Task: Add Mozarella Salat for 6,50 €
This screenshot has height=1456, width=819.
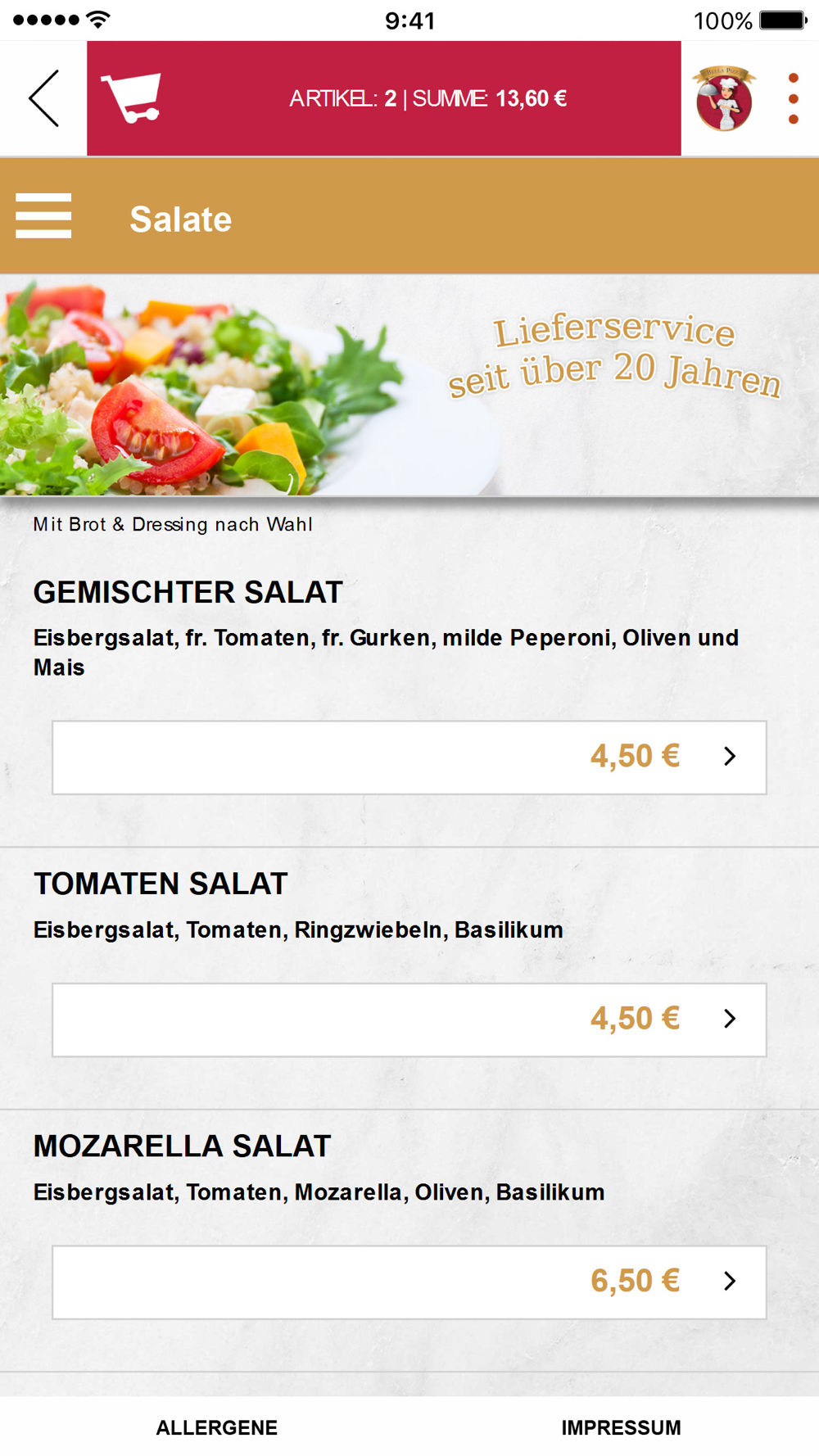Action: [x=409, y=1282]
